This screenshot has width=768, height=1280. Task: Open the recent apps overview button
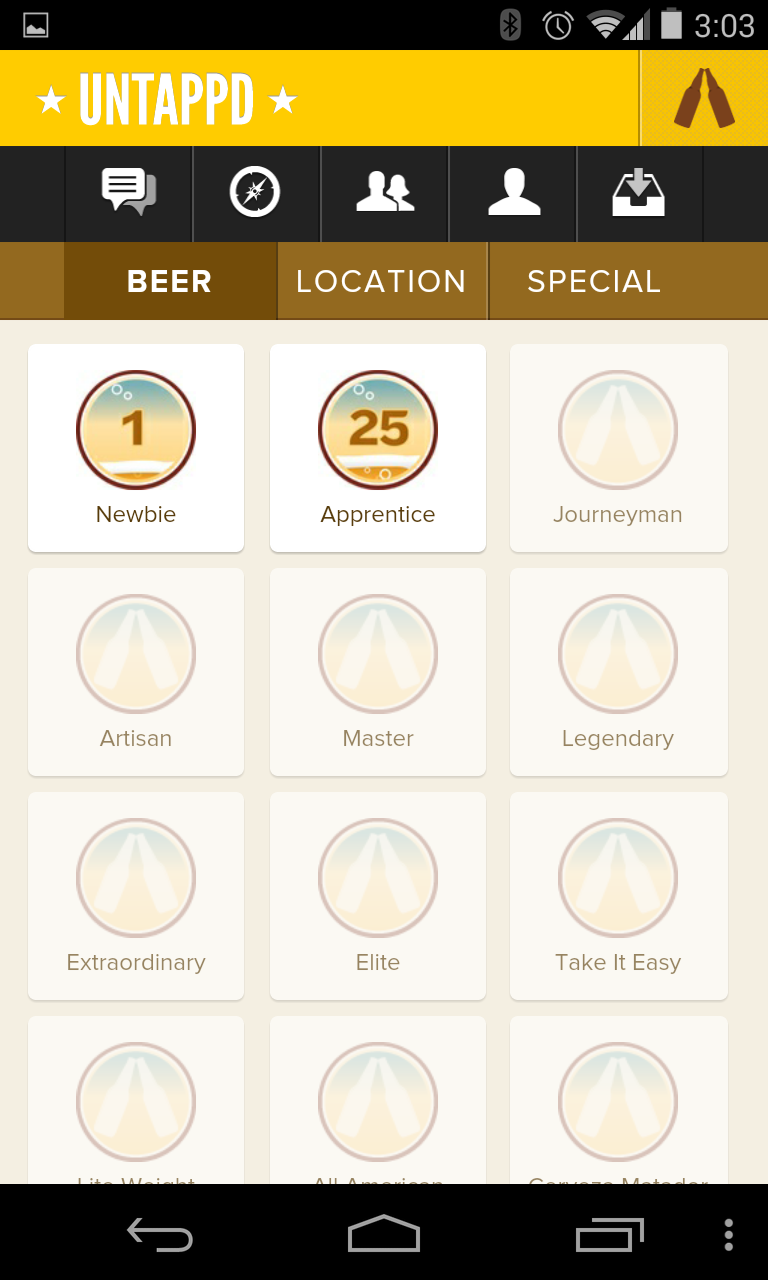pos(610,1234)
